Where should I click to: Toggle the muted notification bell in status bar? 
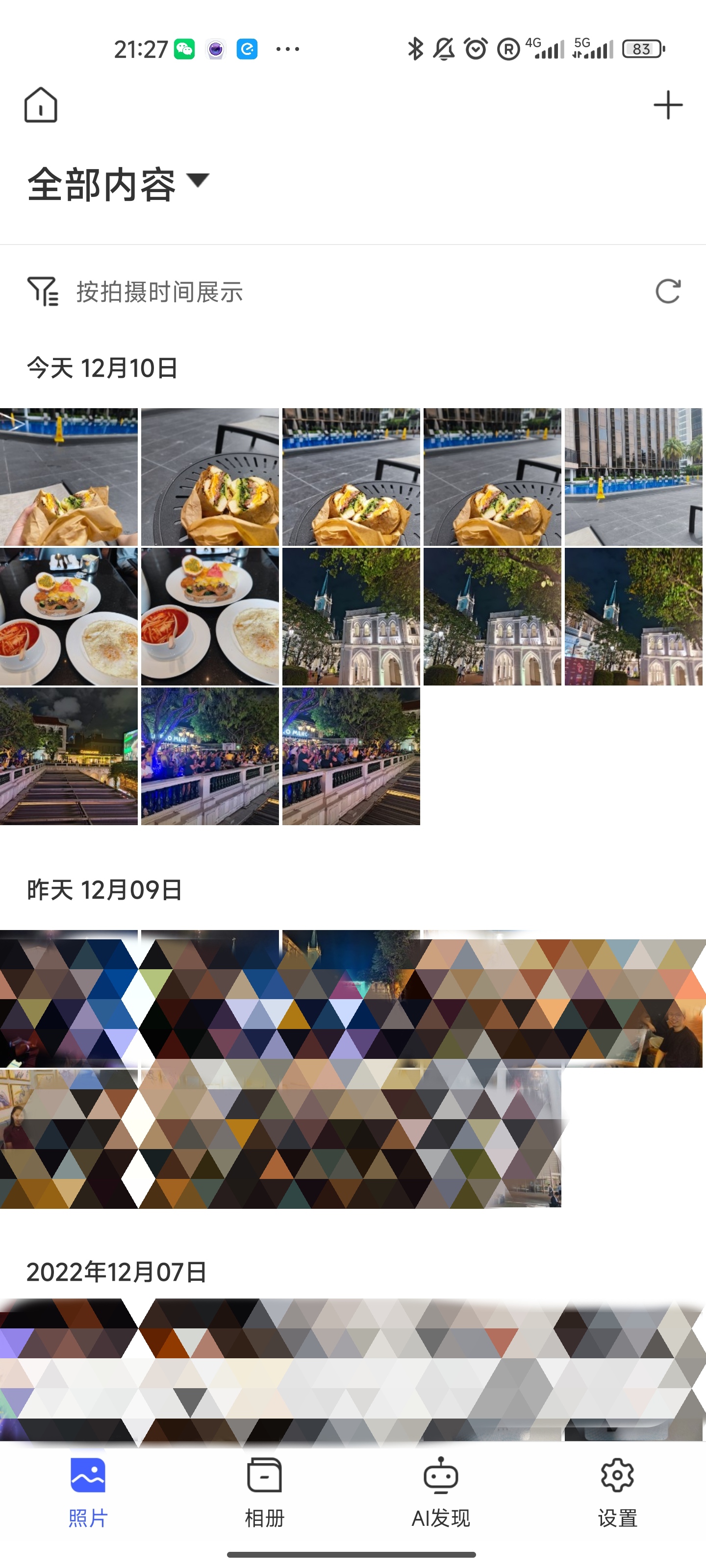tap(444, 49)
